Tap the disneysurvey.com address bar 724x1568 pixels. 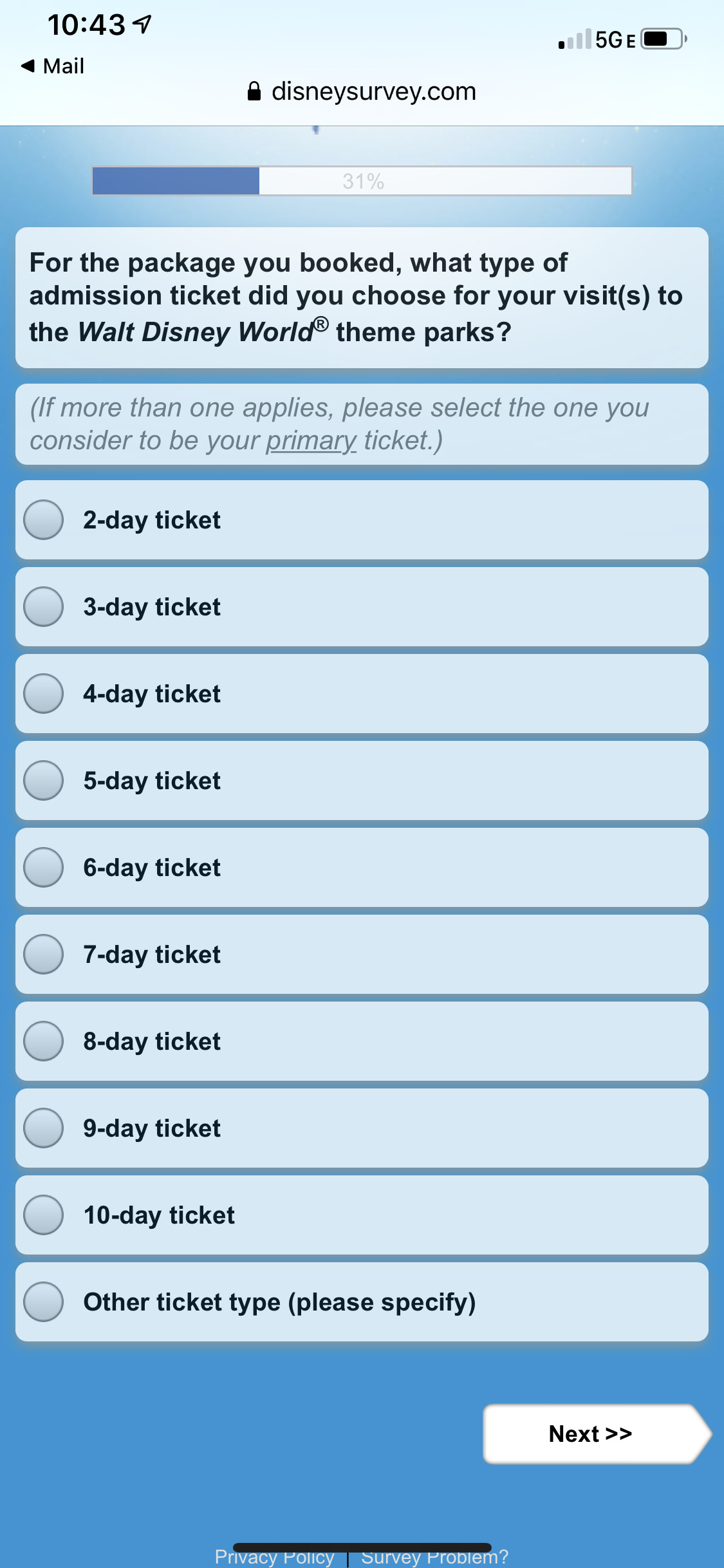click(x=362, y=91)
